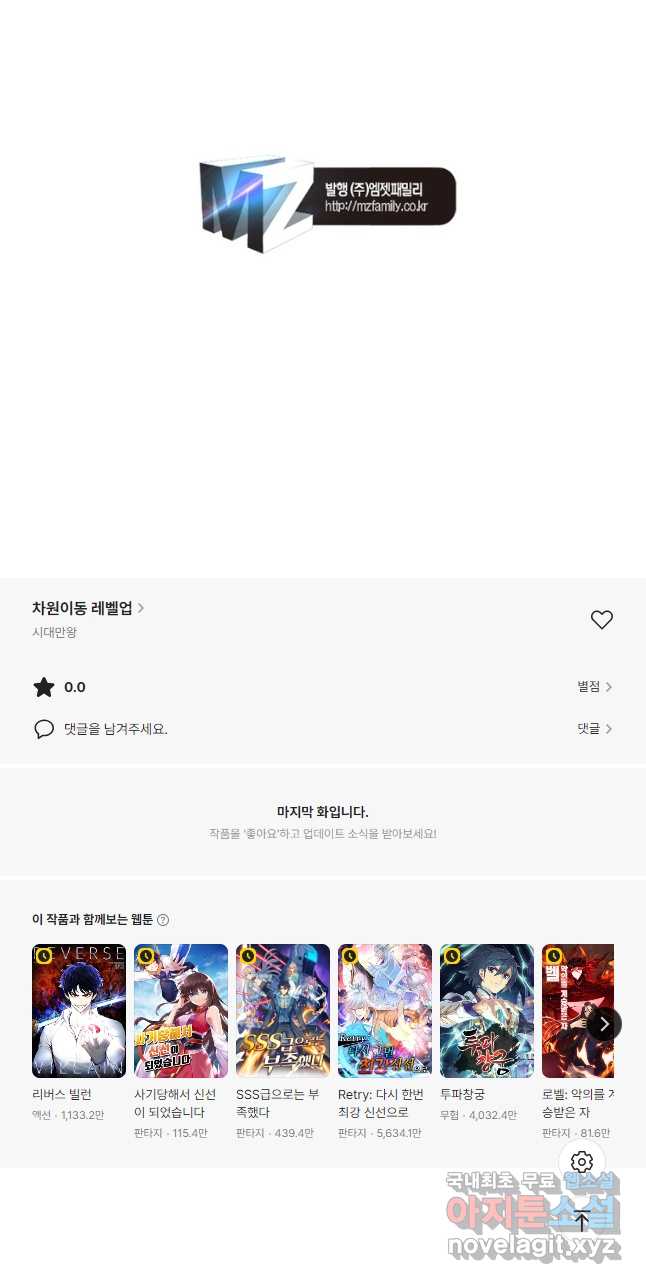Open Retry: 다시 한번 최강 신선으로
The width and height of the screenshot is (646, 1284).
pyautogui.click(x=385, y=1011)
